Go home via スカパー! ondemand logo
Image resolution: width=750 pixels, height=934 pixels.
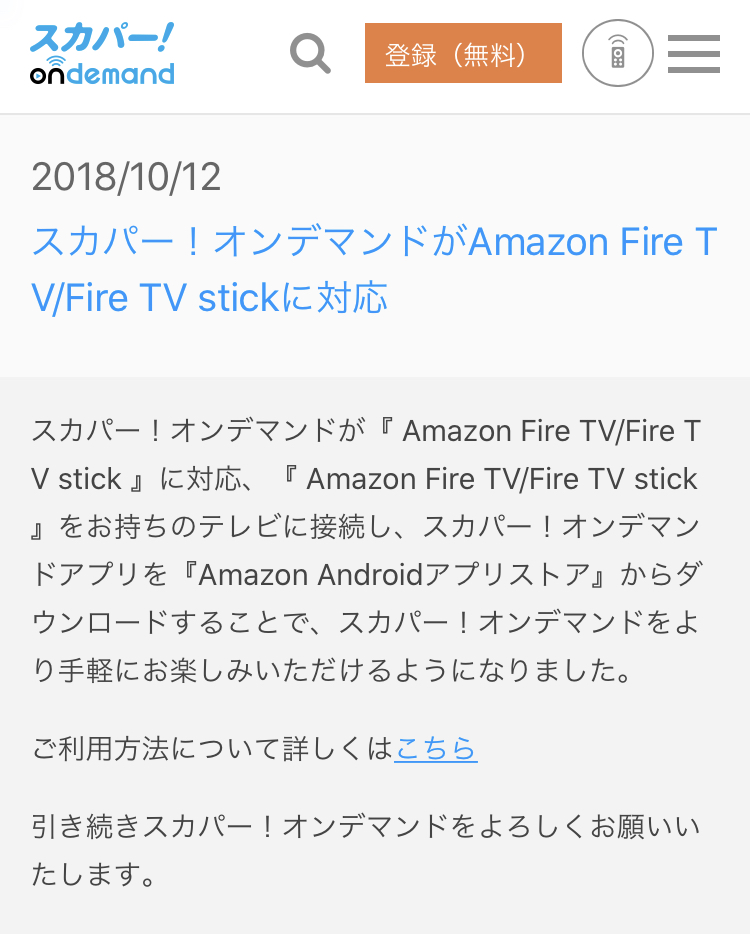(x=102, y=54)
